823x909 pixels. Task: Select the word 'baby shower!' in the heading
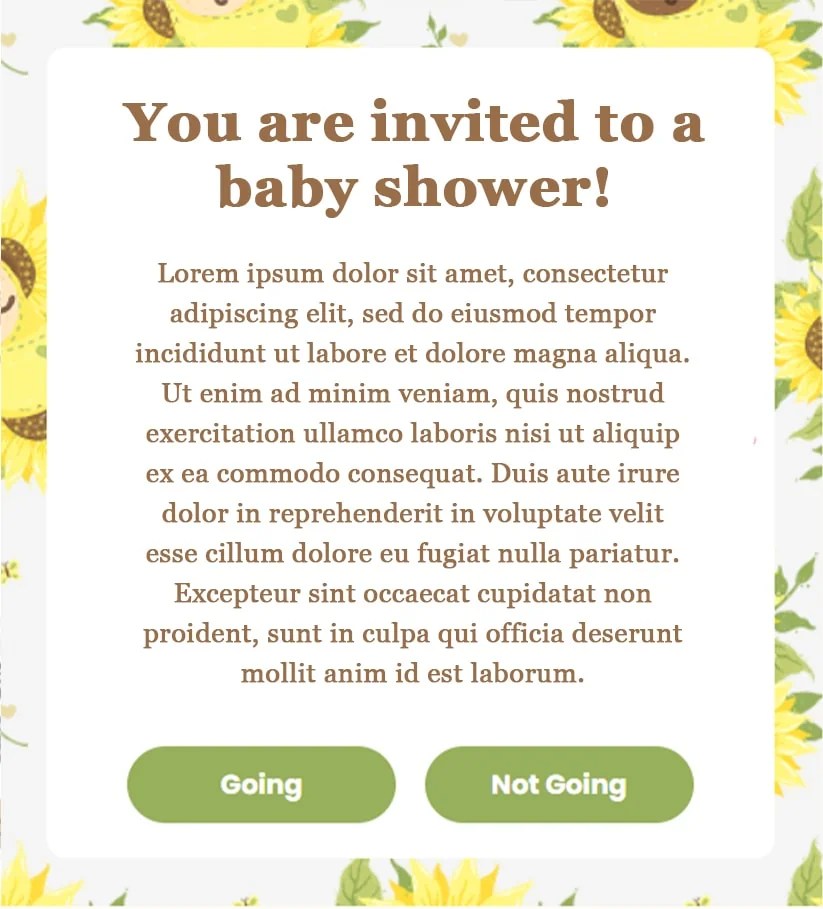tap(411, 186)
